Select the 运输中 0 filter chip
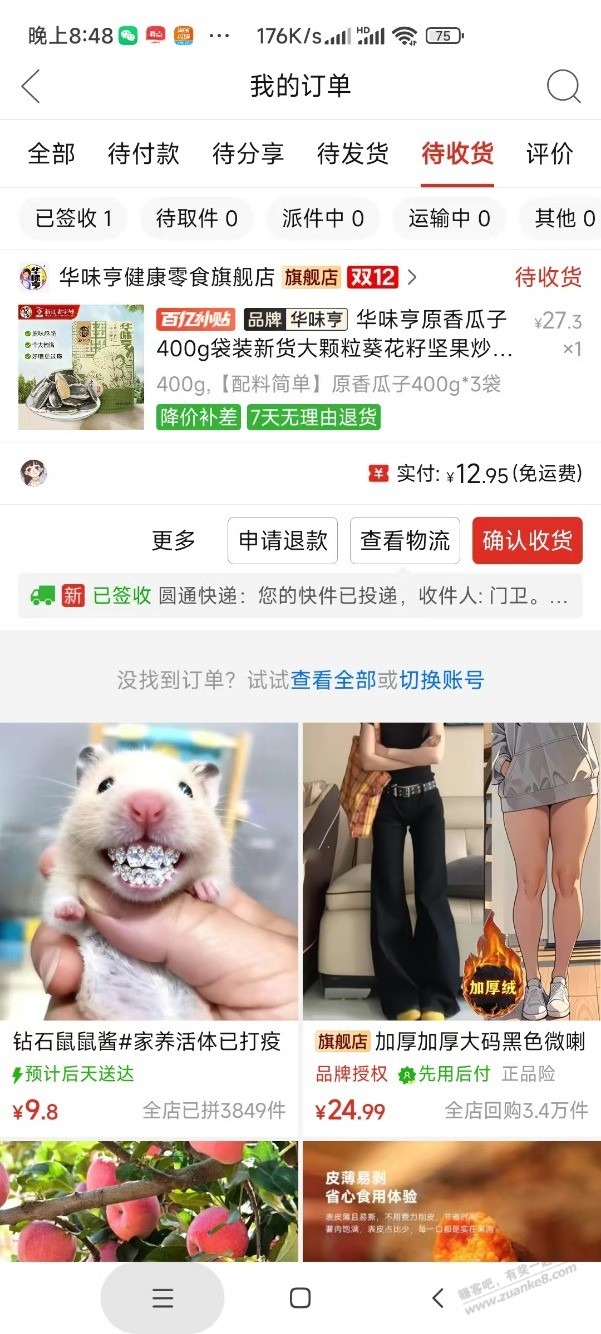Viewport: 601px width, 1334px height. 449,218
